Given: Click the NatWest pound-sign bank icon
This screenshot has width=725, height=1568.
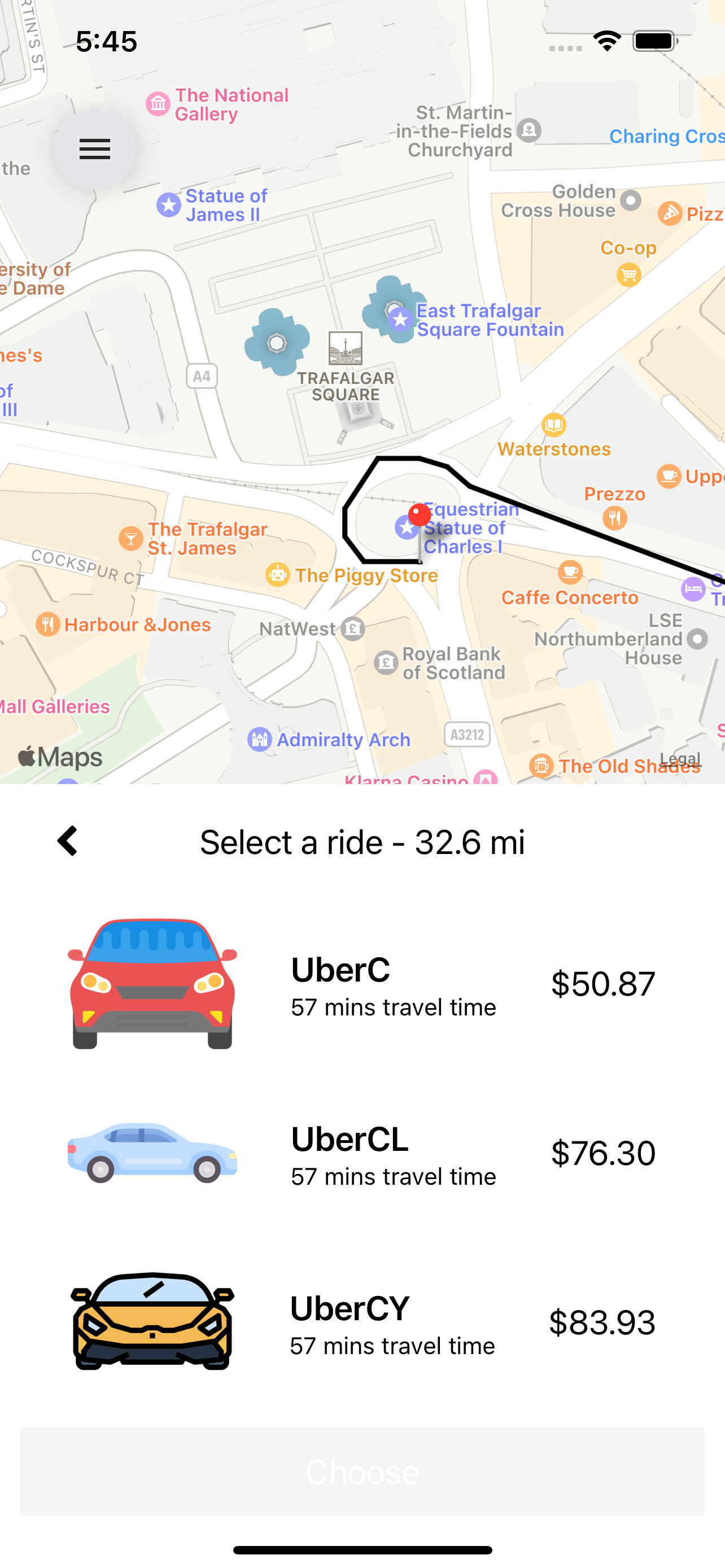Looking at the screenshot, I should pos(352,630).
